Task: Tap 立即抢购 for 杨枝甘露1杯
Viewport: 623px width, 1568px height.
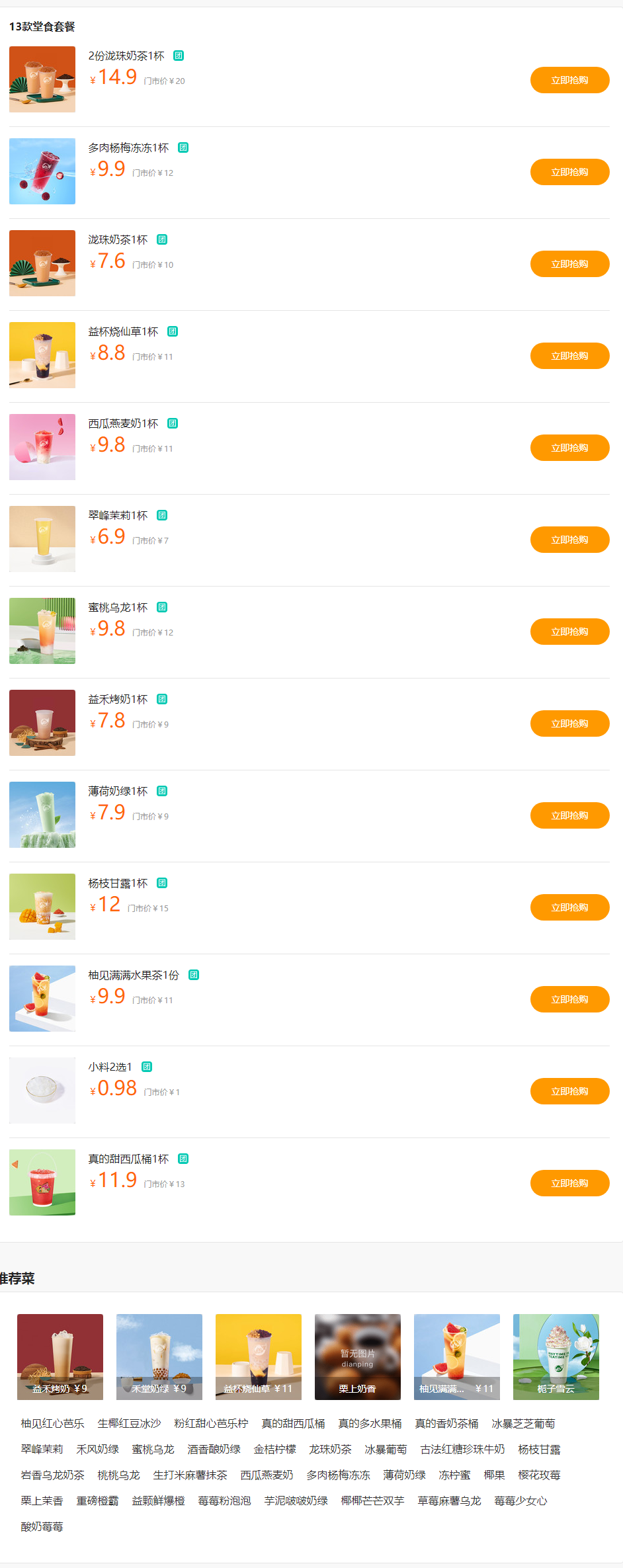Action: (x=569, y=907)
